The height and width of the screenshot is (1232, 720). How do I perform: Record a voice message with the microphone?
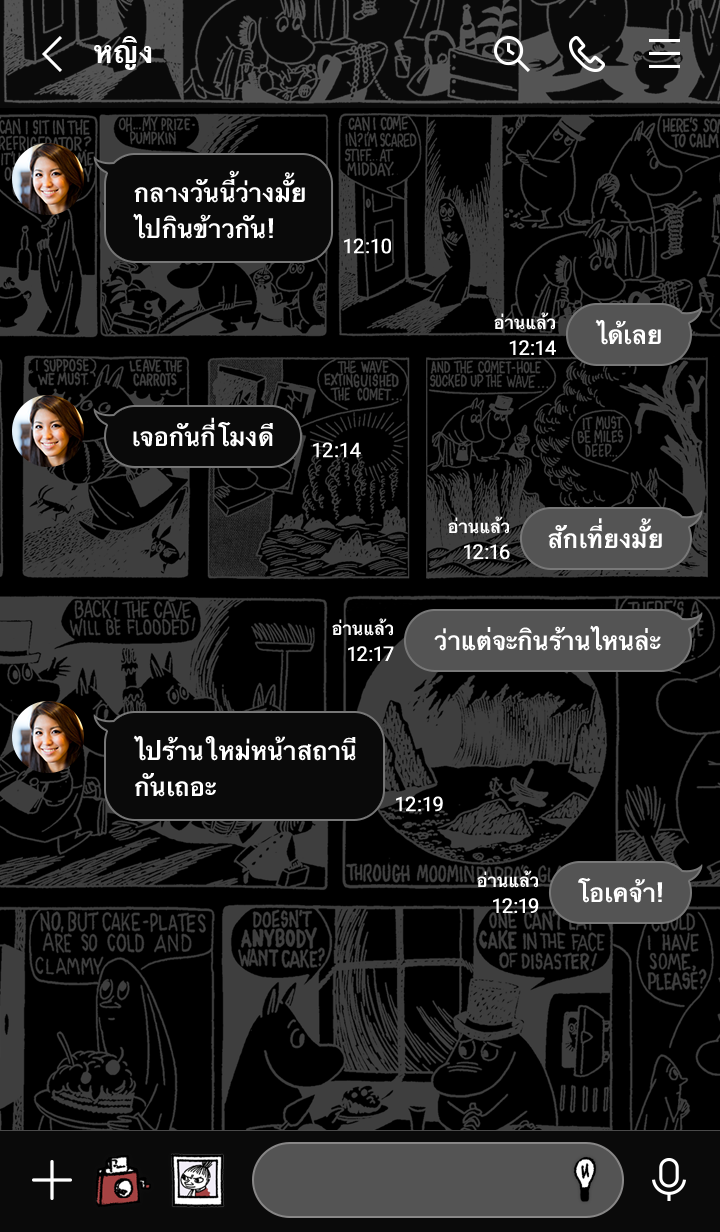pos(668,1181)
